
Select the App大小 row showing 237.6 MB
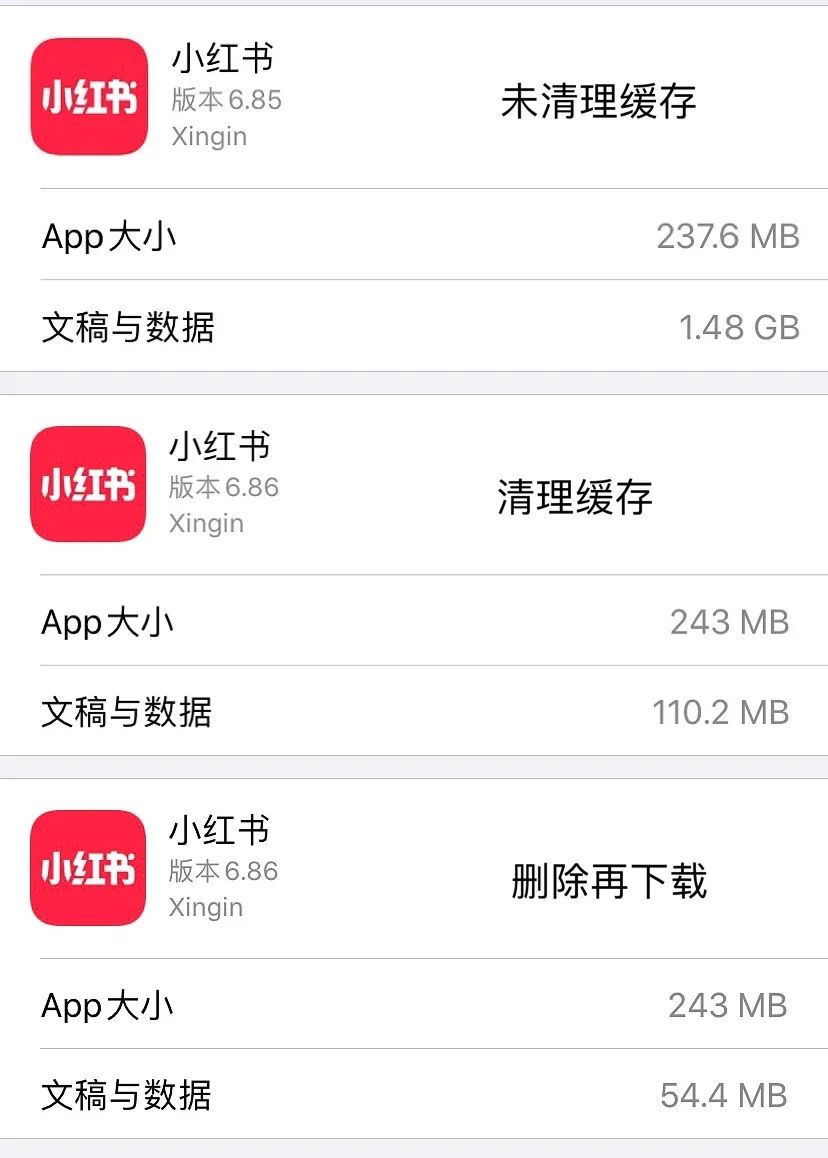click(414, 237)
